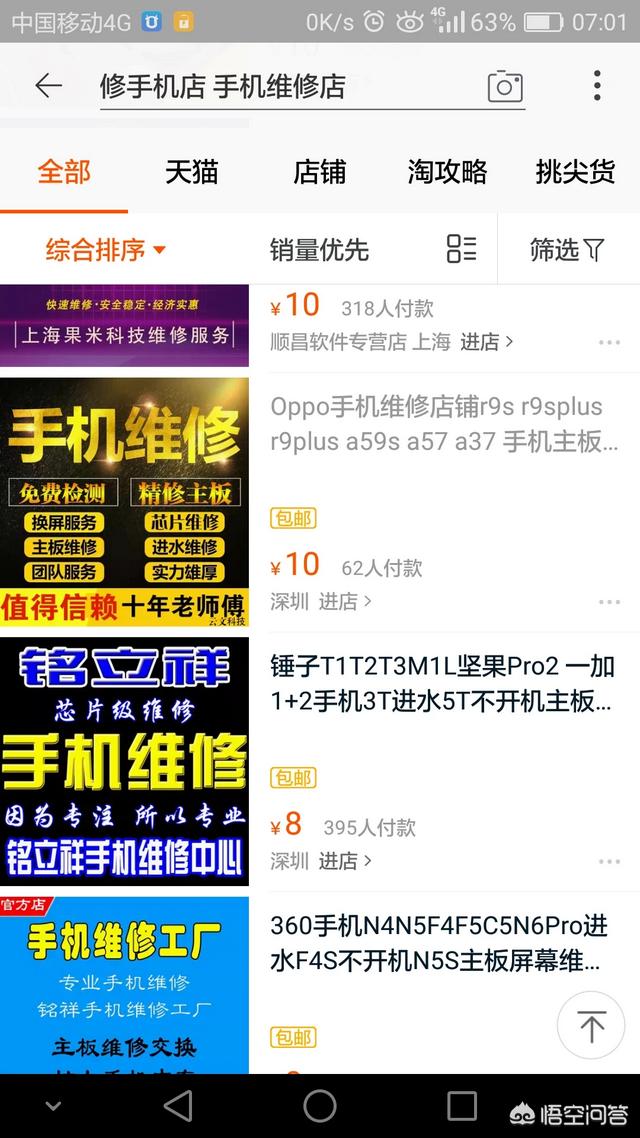
Task: Enter the 顺昌软件专营店 shop via 进店
Action: coord(486,342)
